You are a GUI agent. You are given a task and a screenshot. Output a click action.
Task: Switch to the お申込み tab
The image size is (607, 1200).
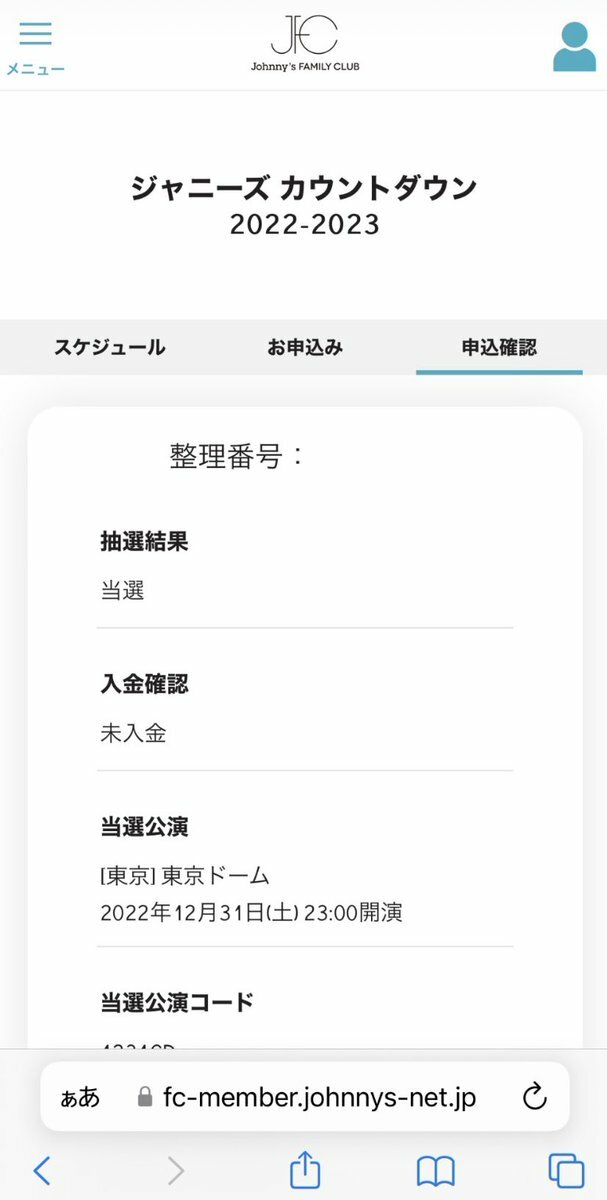tap(305, 347)
